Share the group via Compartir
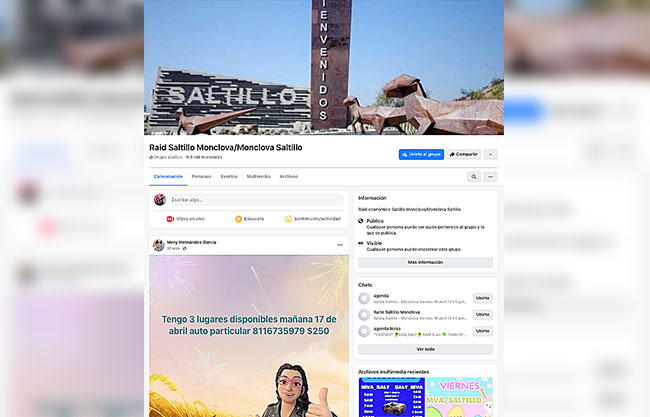Screen dimensions: 650x417 [464, 155]
